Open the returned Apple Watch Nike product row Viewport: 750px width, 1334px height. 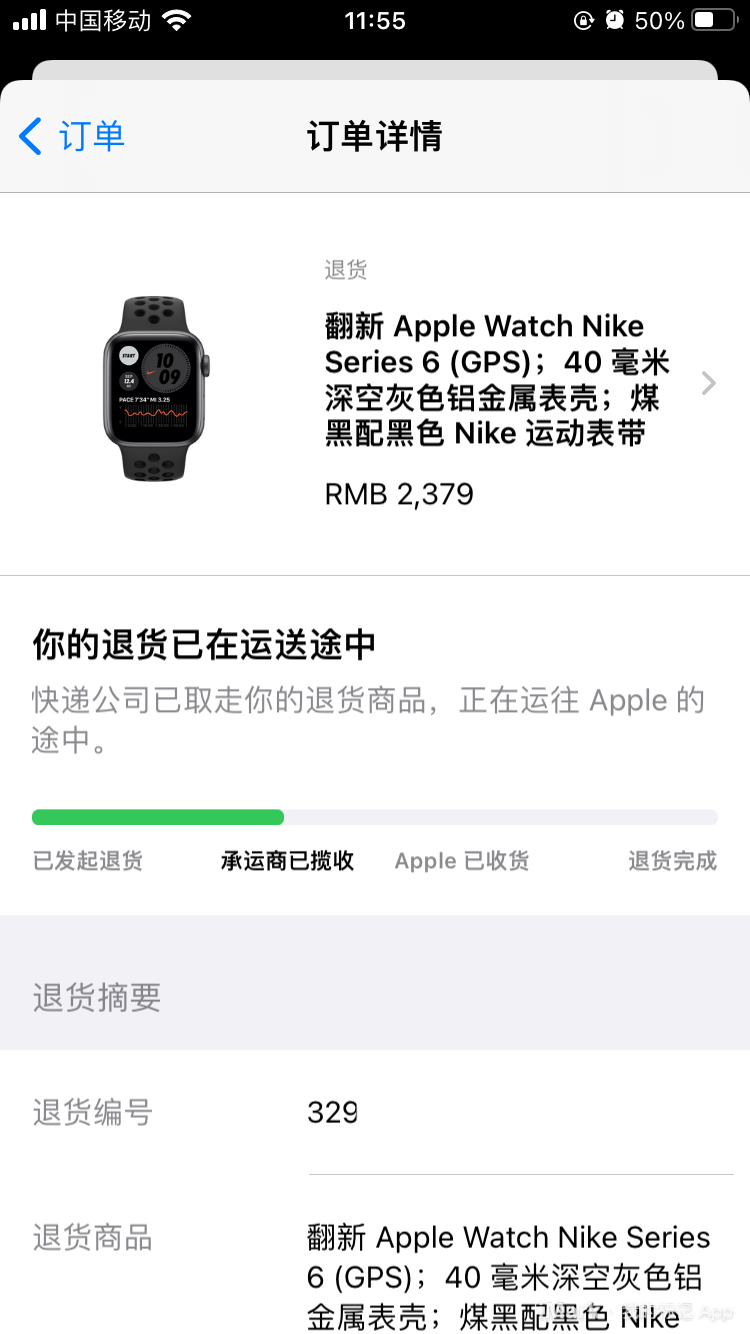497,382
